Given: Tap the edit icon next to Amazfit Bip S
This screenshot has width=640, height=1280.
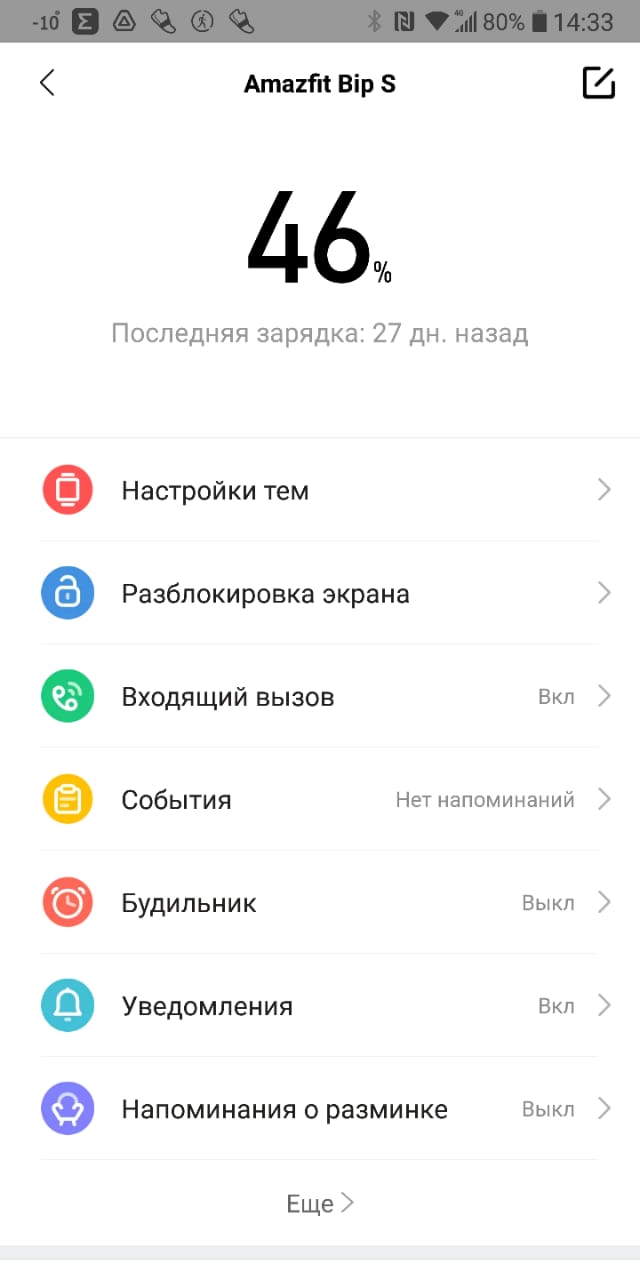Looking at the screenshot, I should coord(598,83).
